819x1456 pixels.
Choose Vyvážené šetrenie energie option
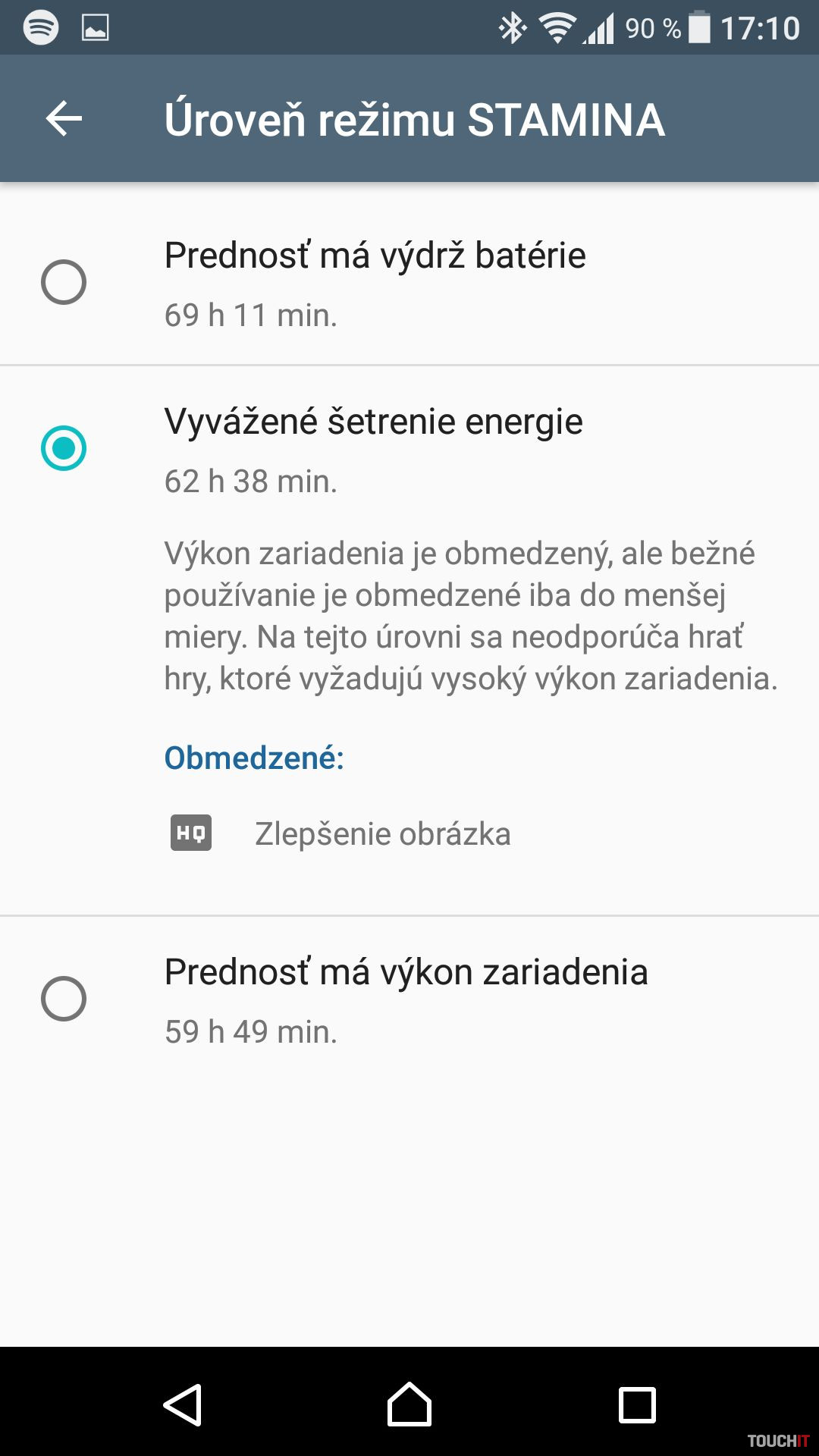(x=64, y=448)
